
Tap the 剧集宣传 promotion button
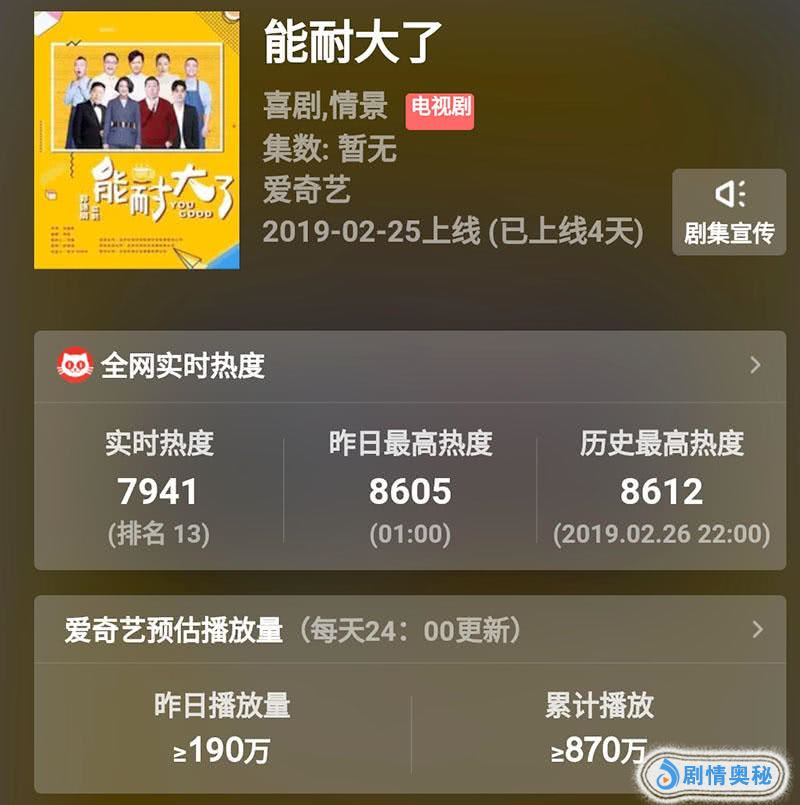[x=728, y=212]
